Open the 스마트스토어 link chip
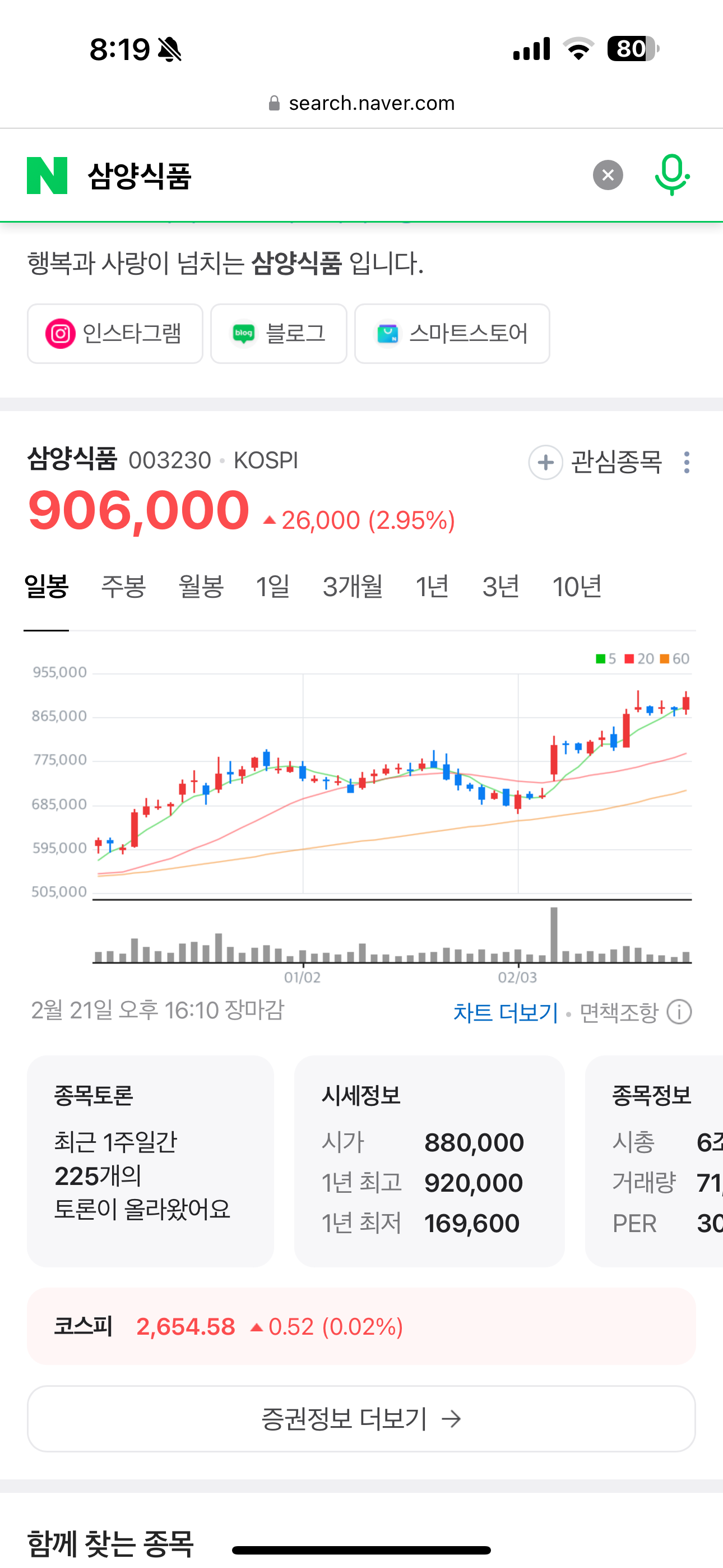The width and height of the screenshot is (723, 1568). (x=452, y=334)
